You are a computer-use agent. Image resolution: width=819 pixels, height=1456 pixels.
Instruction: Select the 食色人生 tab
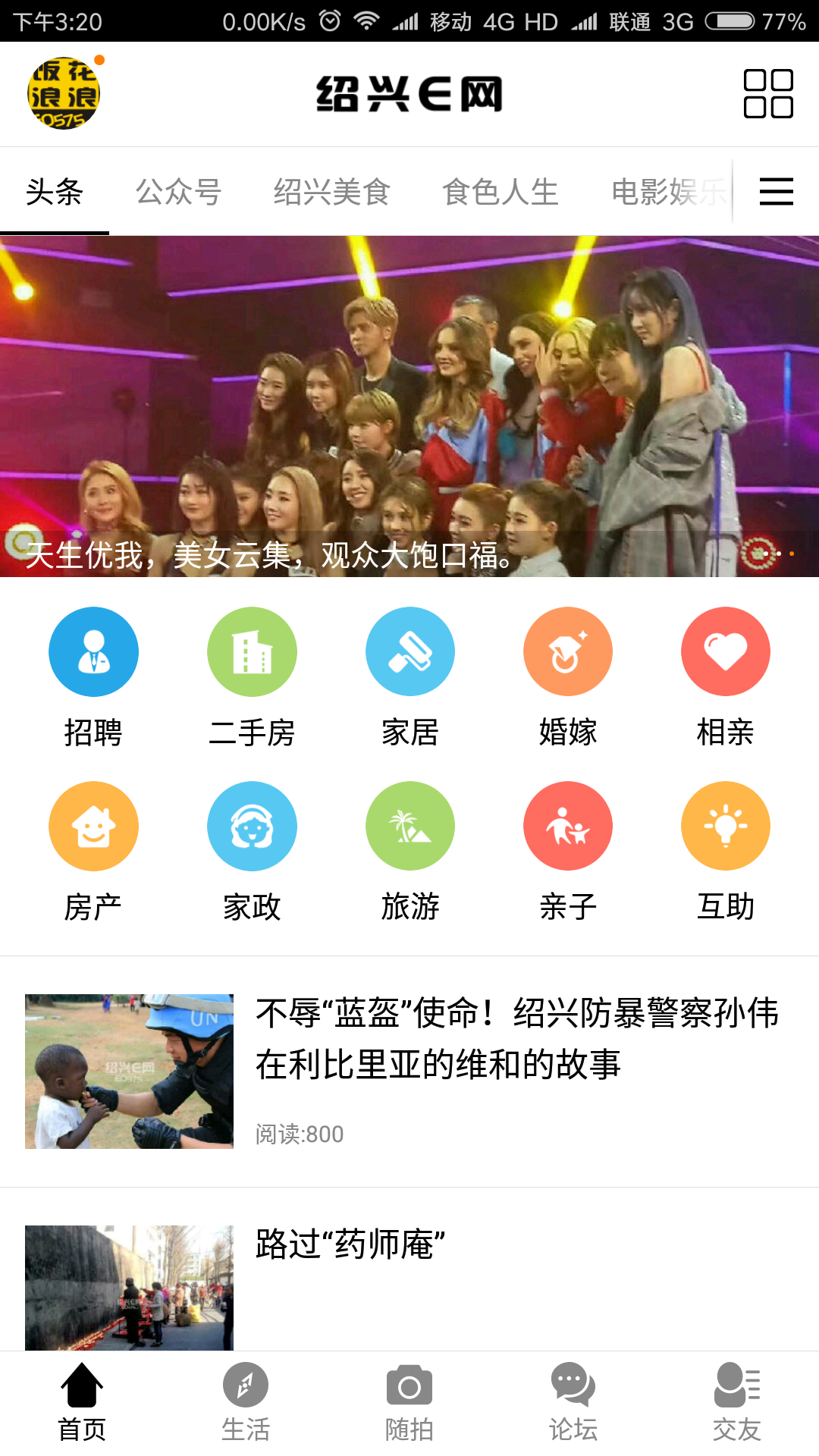coord(500,192)
